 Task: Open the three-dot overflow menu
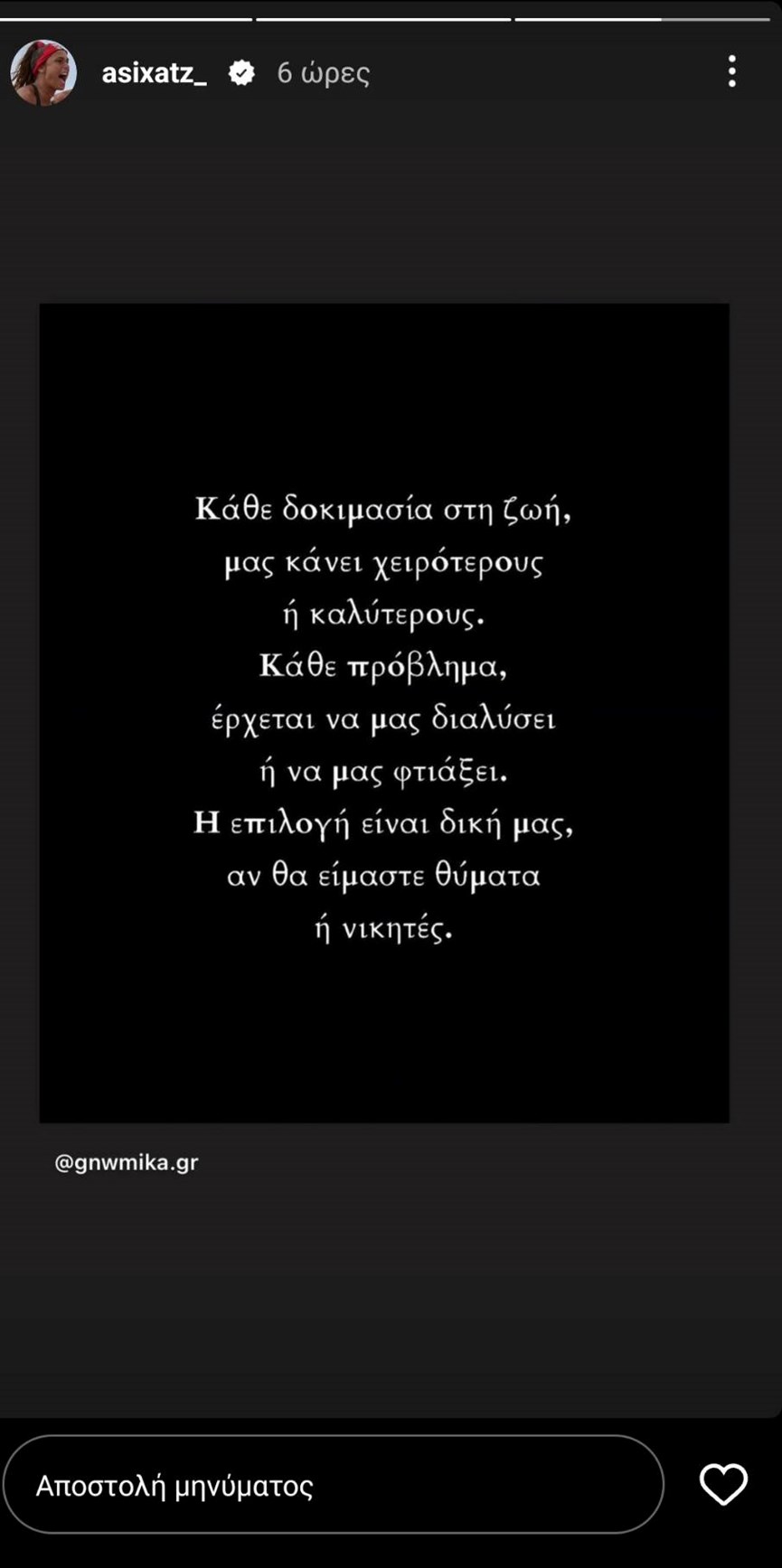click(731, 71)
